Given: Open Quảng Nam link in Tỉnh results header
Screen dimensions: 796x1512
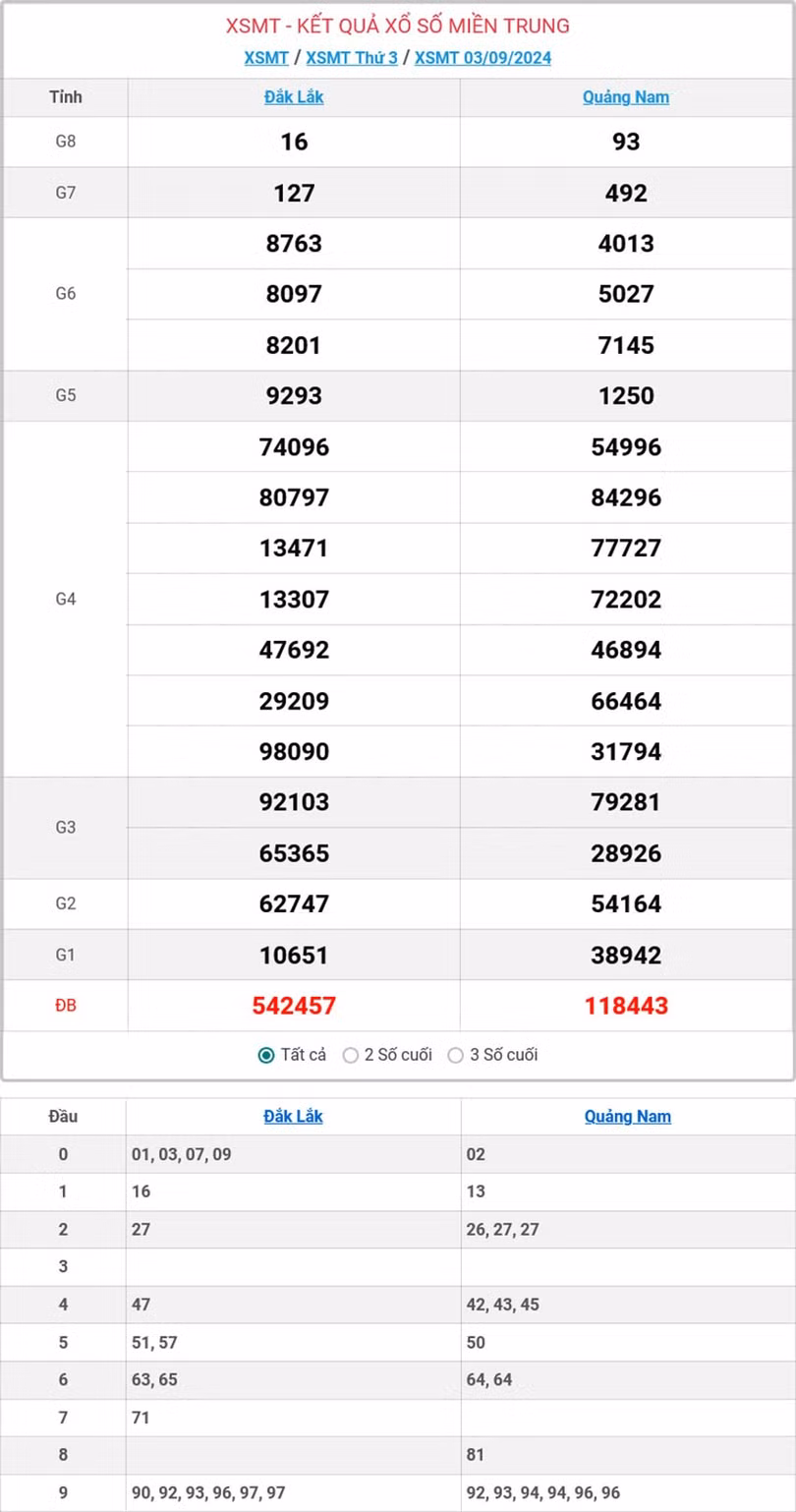Looking at the screenshot, I should point(626,97).
